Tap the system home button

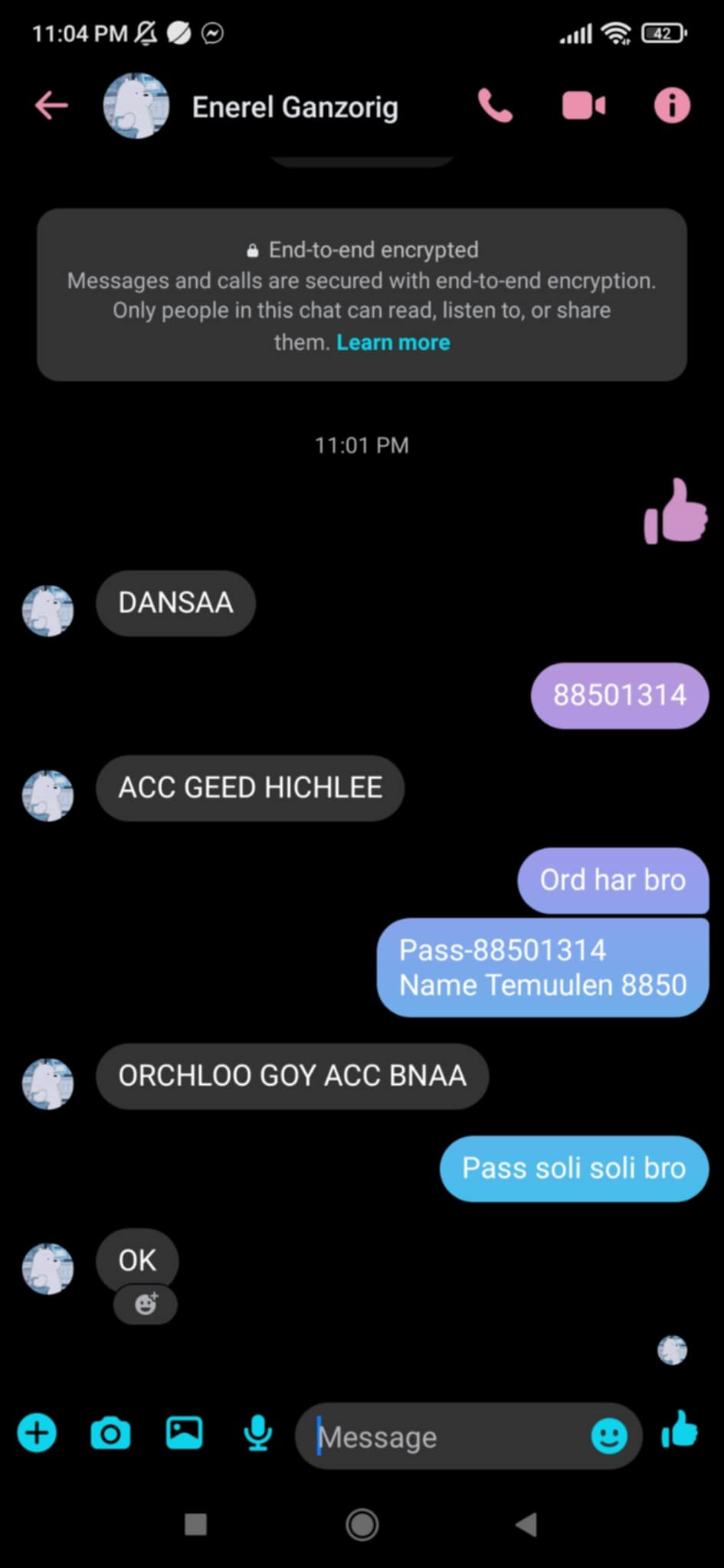(x=362, y=1524)
